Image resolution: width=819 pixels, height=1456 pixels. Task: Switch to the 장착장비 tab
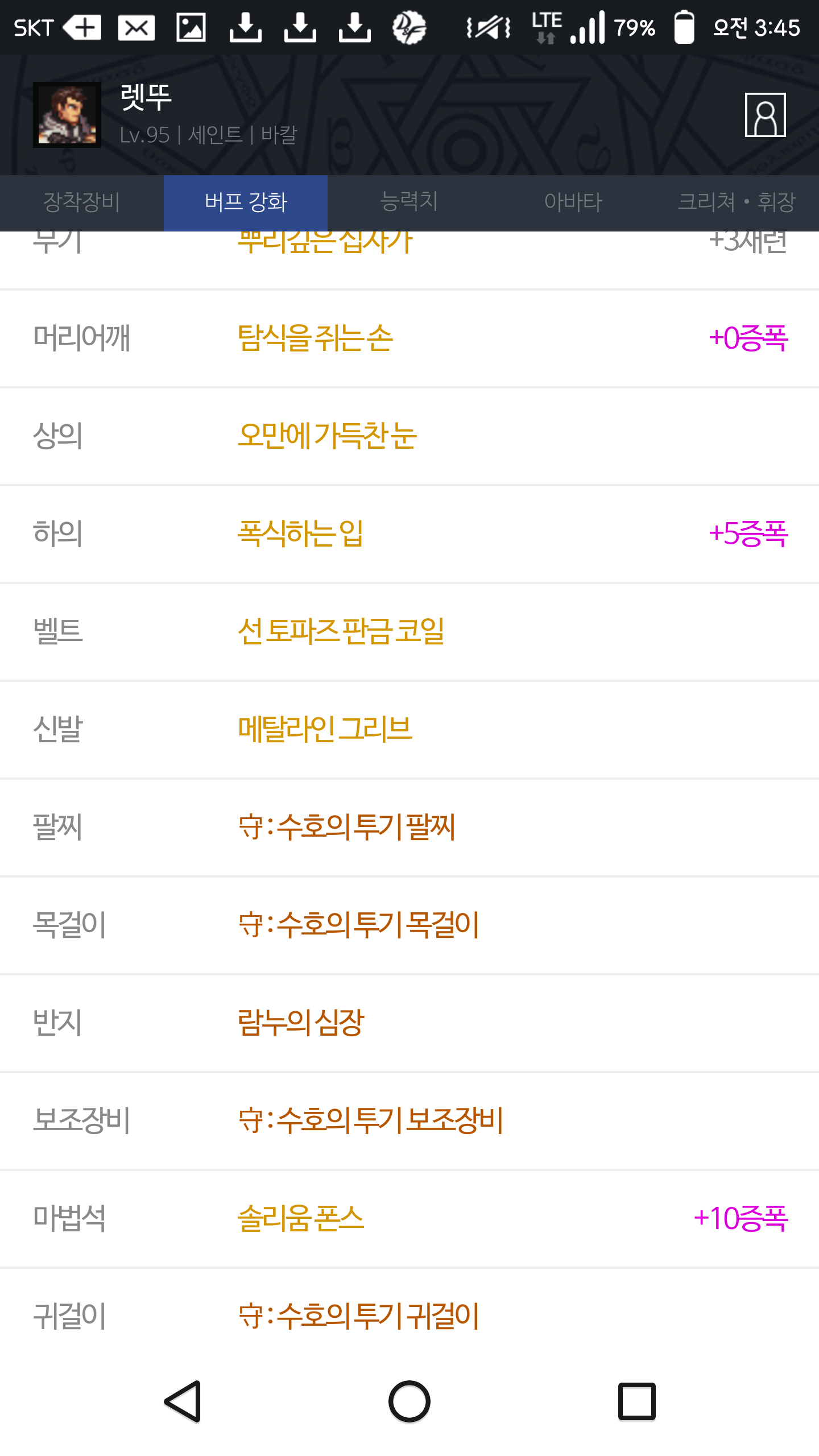pyautogui.click(x=82, y=202)
